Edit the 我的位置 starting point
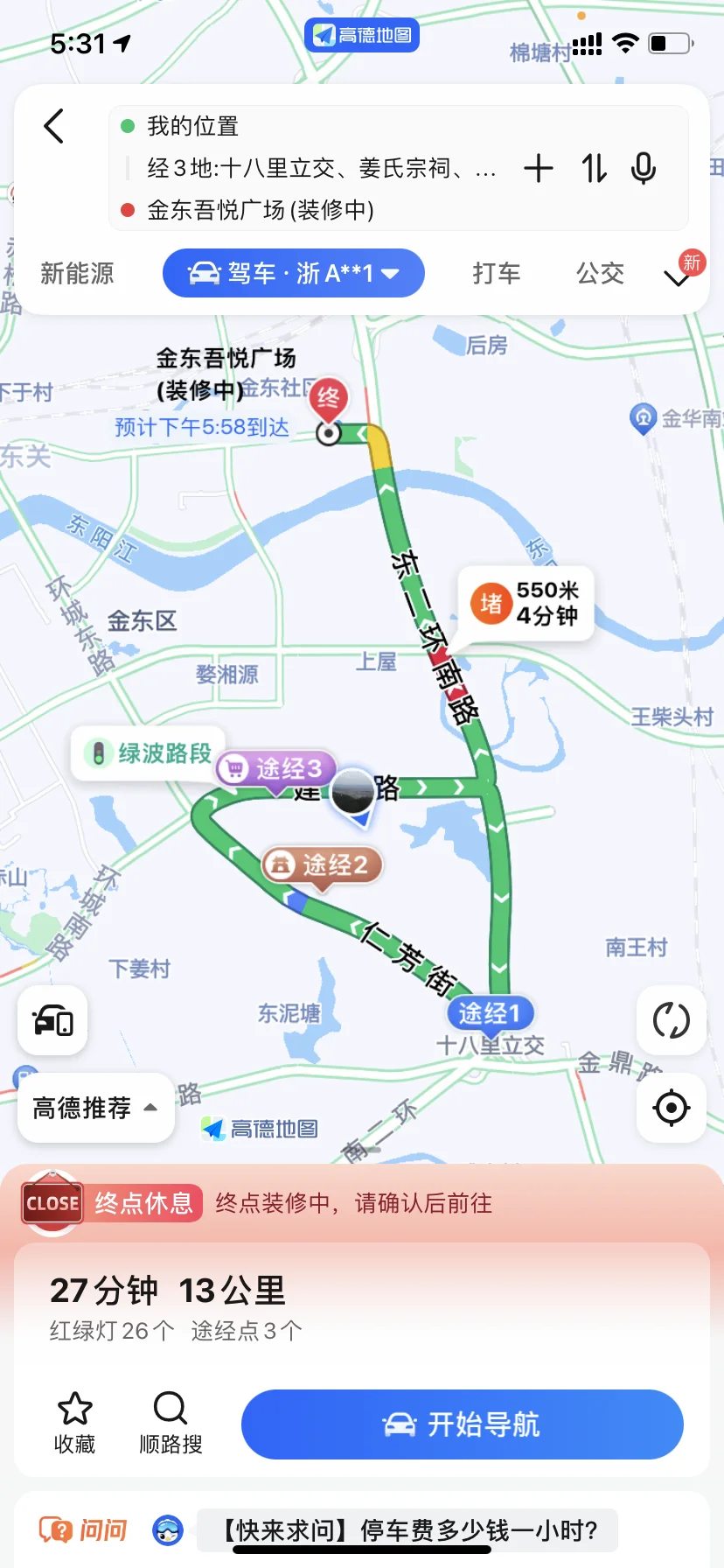This screenshot has width=724, height=1568. point(192,126)
